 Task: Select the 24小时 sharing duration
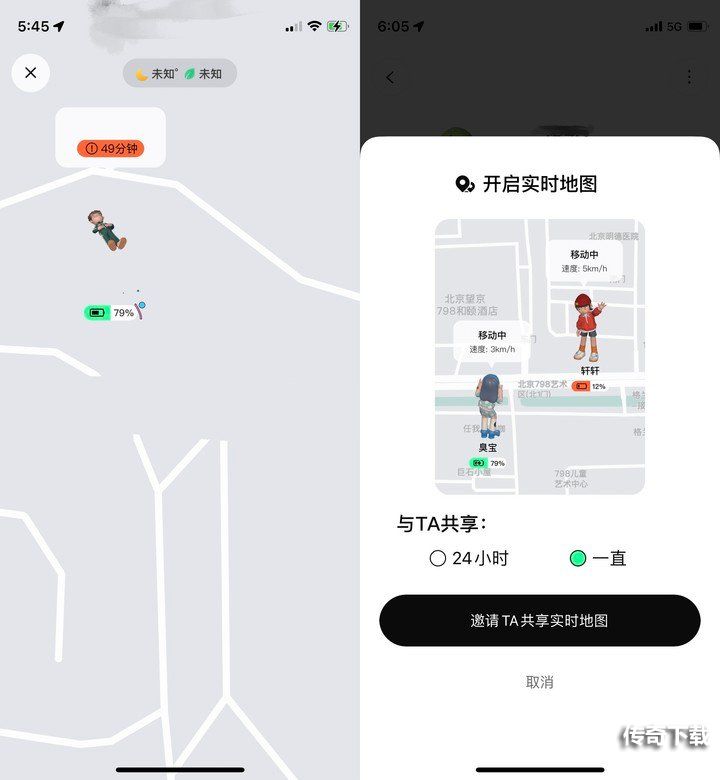coord(438,558)
